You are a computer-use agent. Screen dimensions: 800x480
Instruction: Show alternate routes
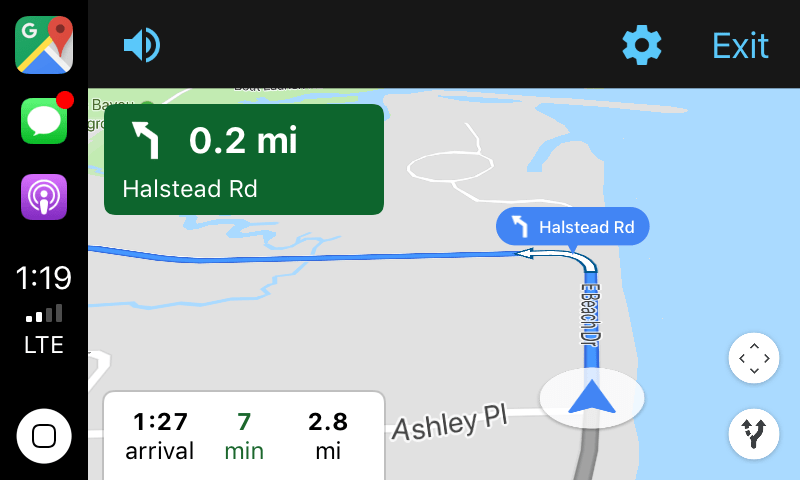tap(753, 434)
